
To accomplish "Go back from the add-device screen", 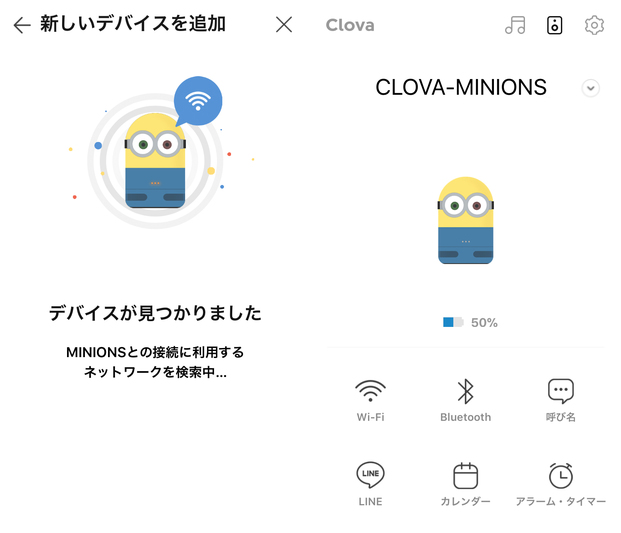I will (22, 25).
